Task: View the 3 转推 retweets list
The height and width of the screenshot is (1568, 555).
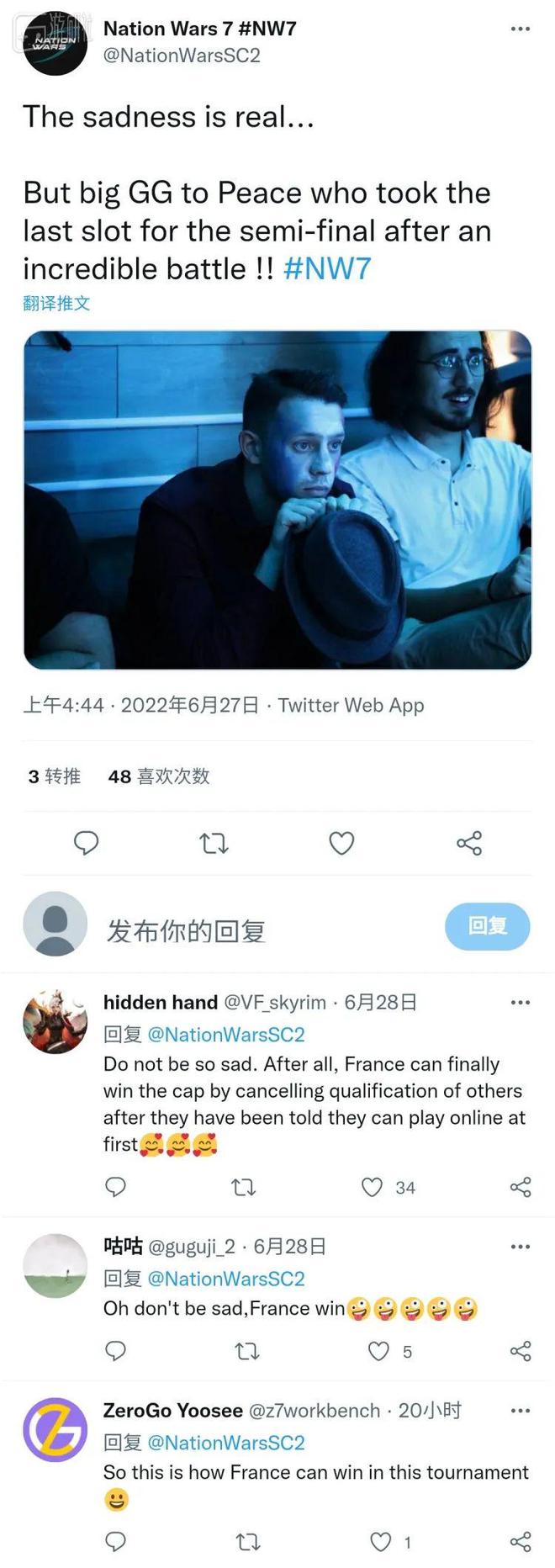Action: [55, 776]
